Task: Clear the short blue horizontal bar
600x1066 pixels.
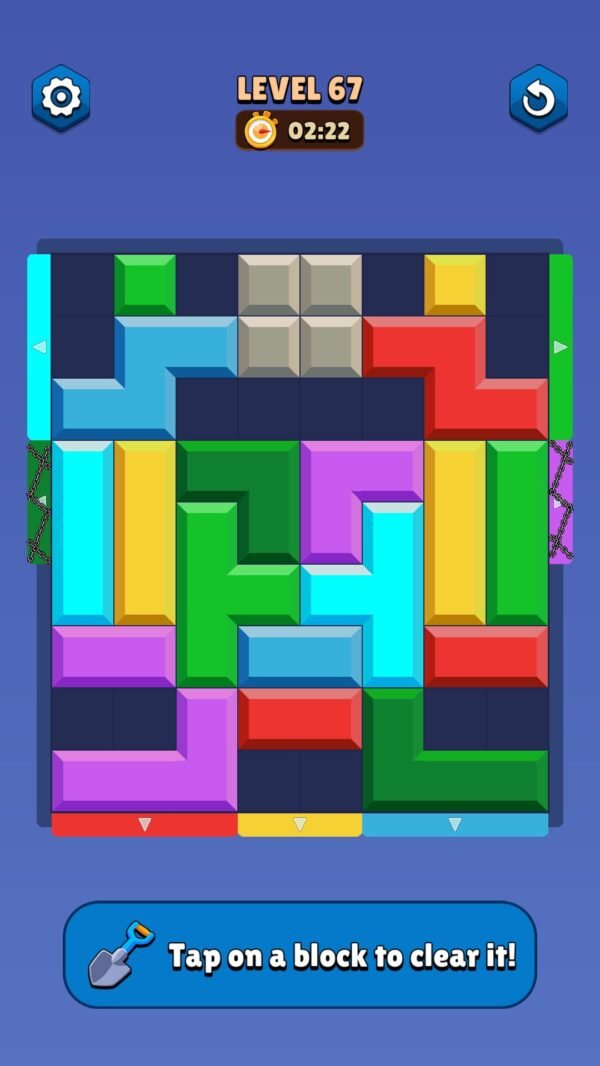Action: [x=300, y=657]
